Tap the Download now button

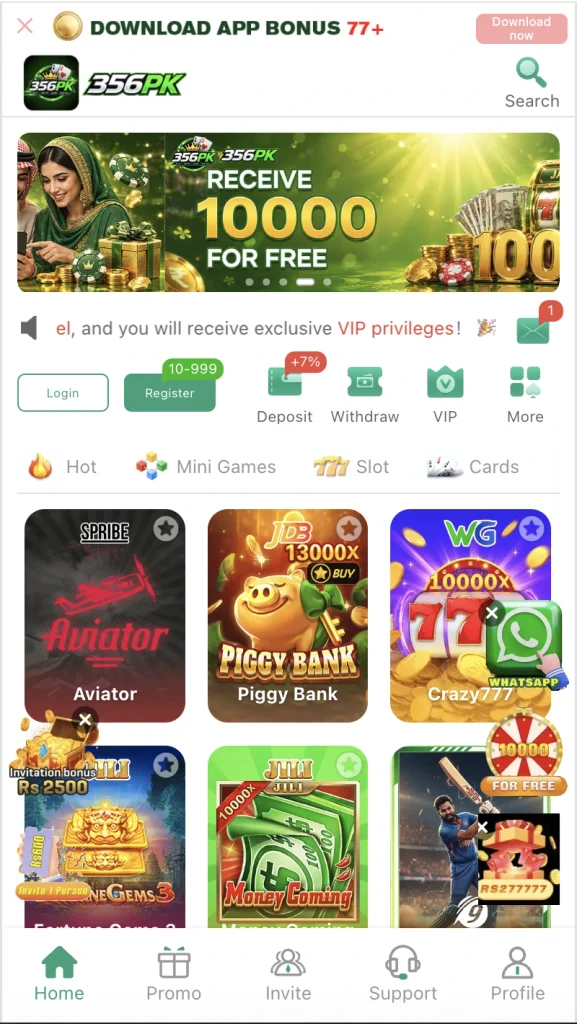pyautogui.click(x=521, y=29)
